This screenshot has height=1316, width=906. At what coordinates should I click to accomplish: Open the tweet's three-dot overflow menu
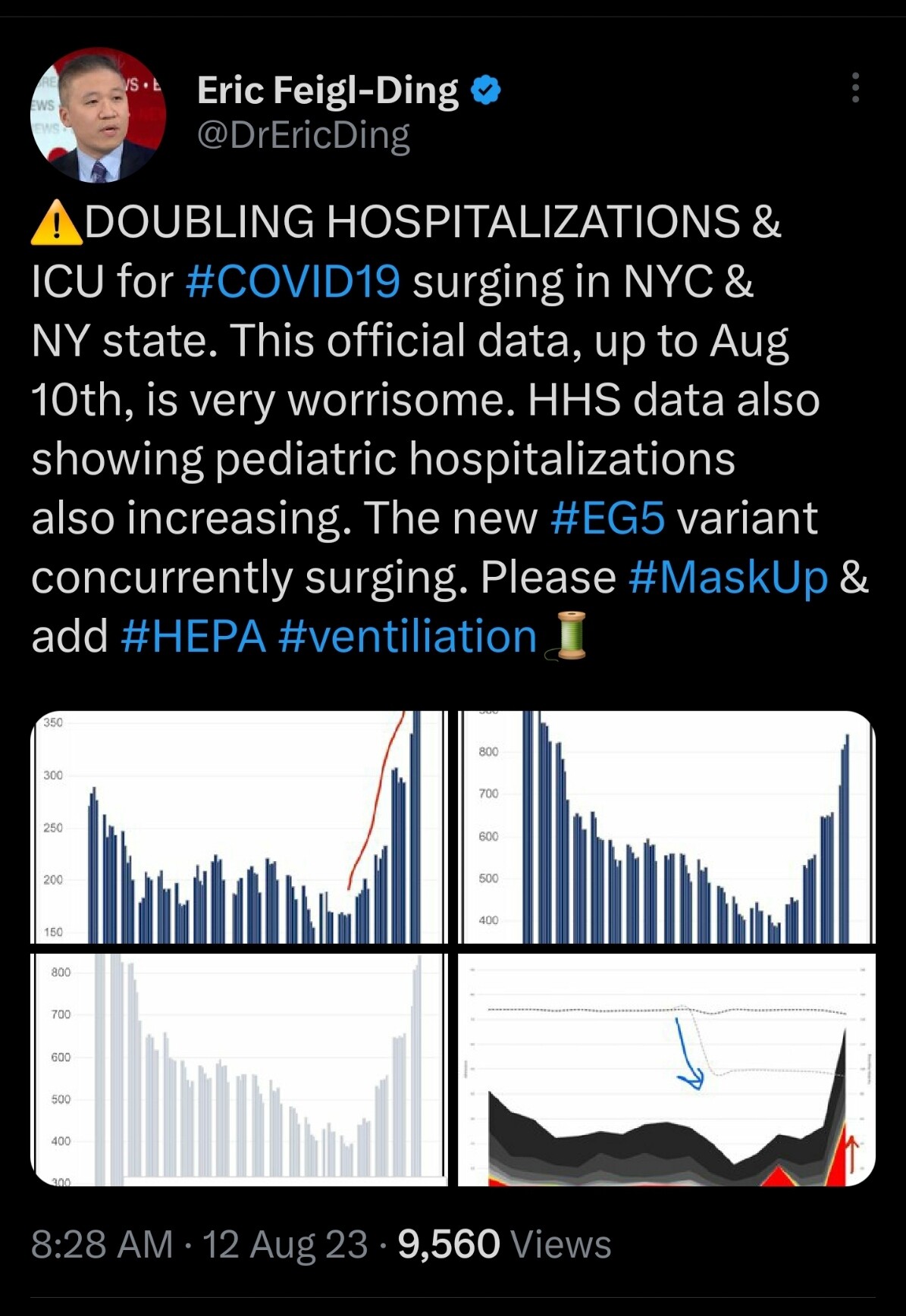pos(855,88)
